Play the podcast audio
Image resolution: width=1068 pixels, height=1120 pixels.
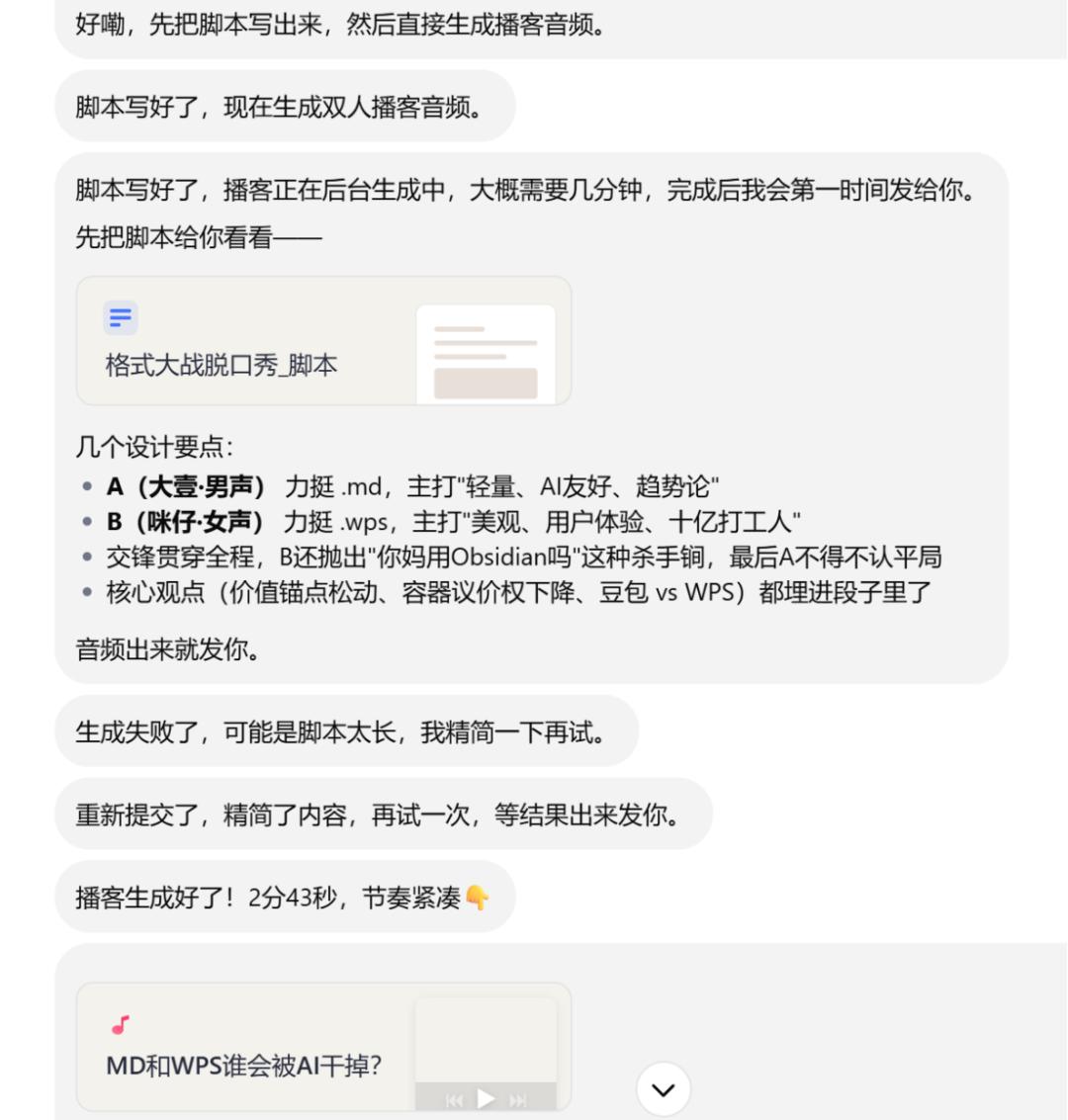(486, 1098)
